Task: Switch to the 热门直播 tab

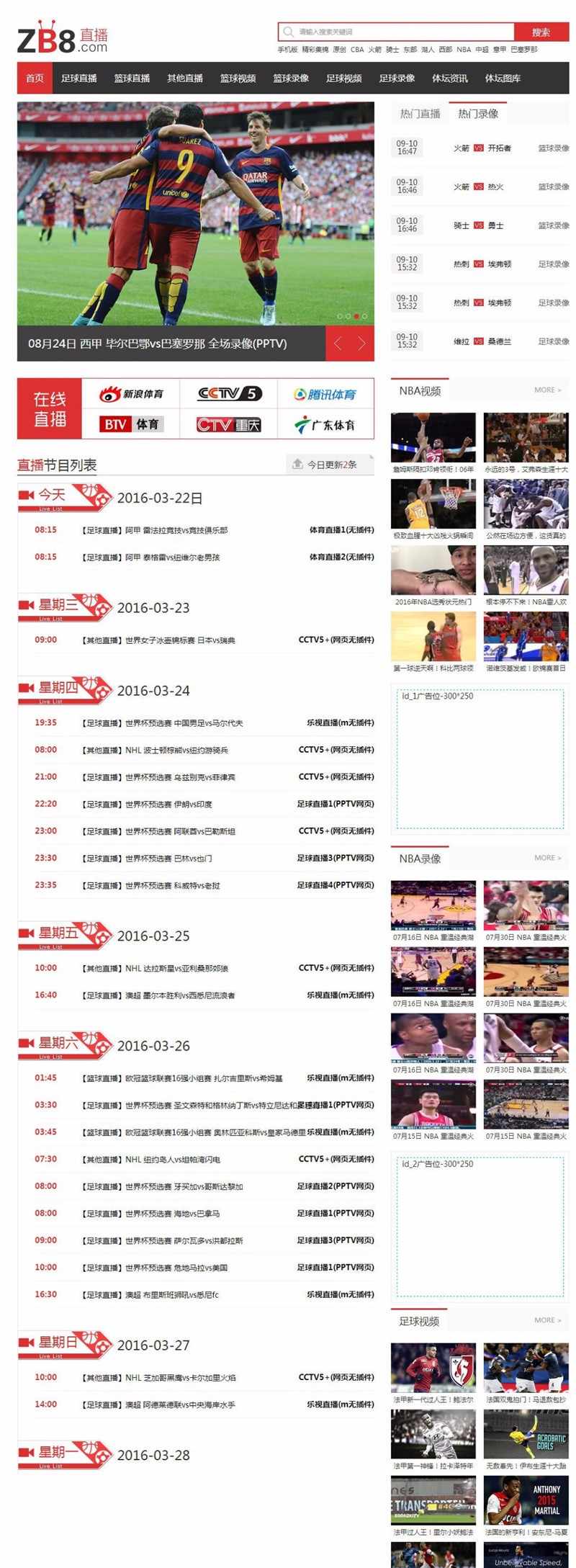Action: (x=420, y=114)
